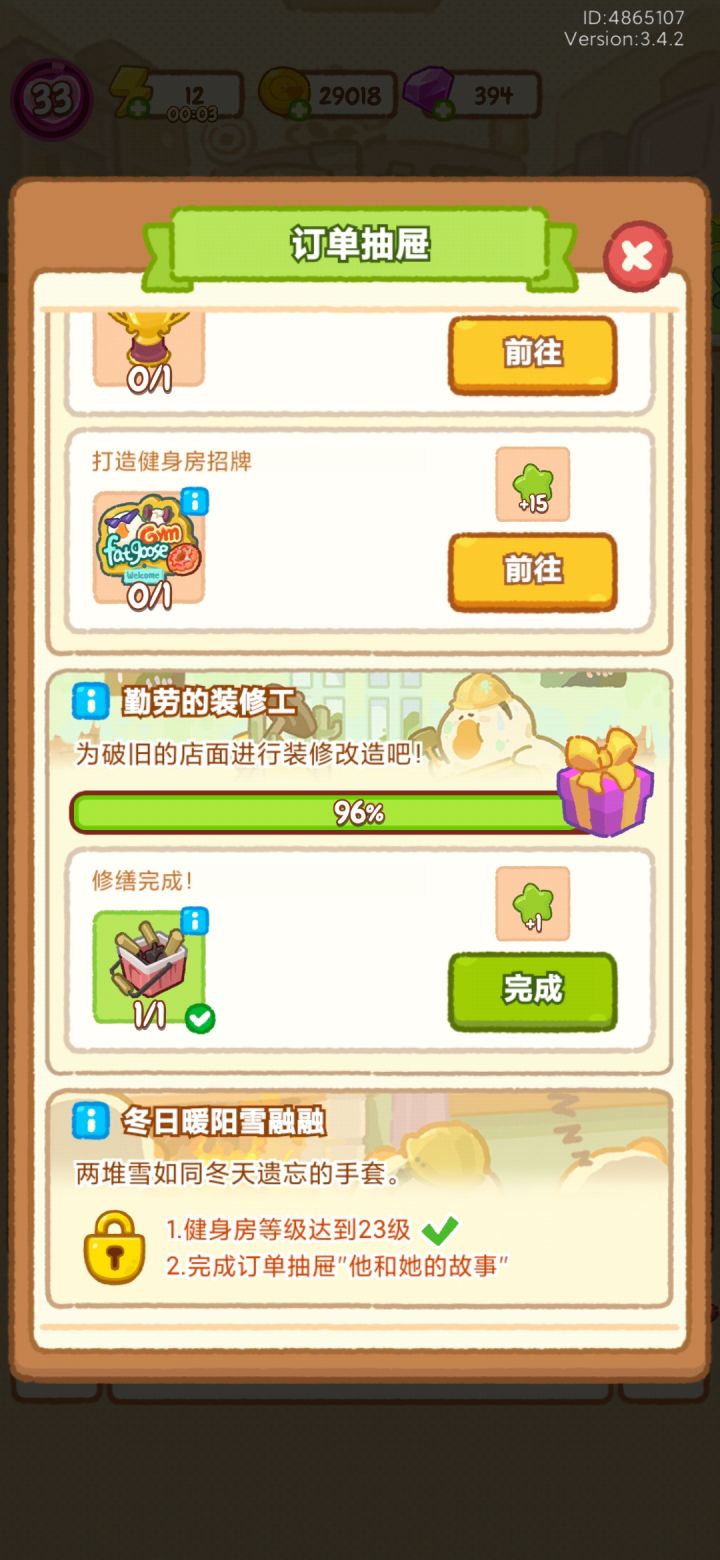The image size is (720, 1560).
Task: Open info for the gym sign task
Action: [x=196, y=502]
